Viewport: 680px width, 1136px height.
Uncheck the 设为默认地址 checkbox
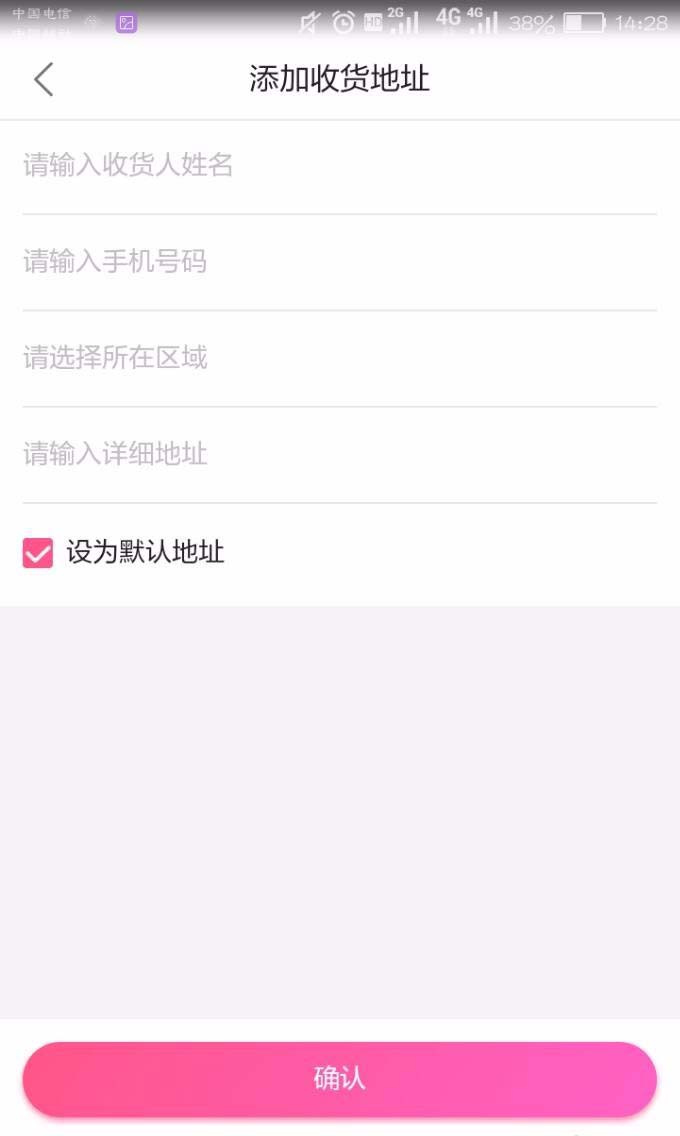(38, 553)
